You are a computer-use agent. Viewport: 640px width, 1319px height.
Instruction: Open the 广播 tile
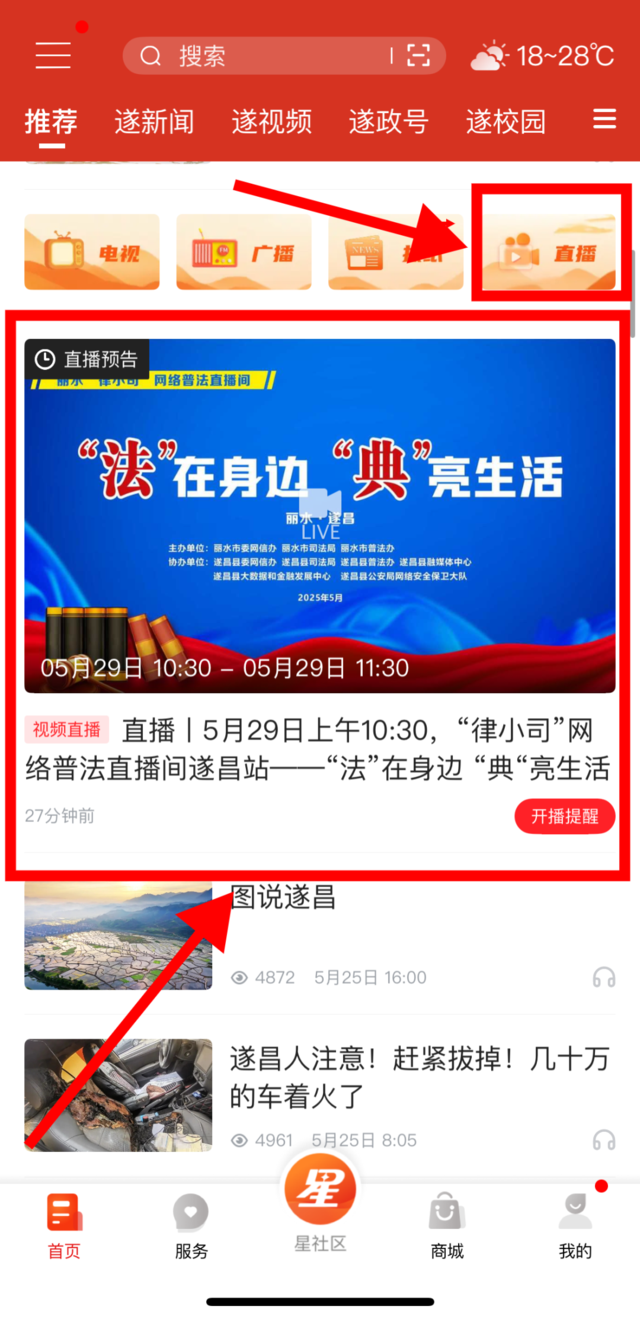[244, 252]
